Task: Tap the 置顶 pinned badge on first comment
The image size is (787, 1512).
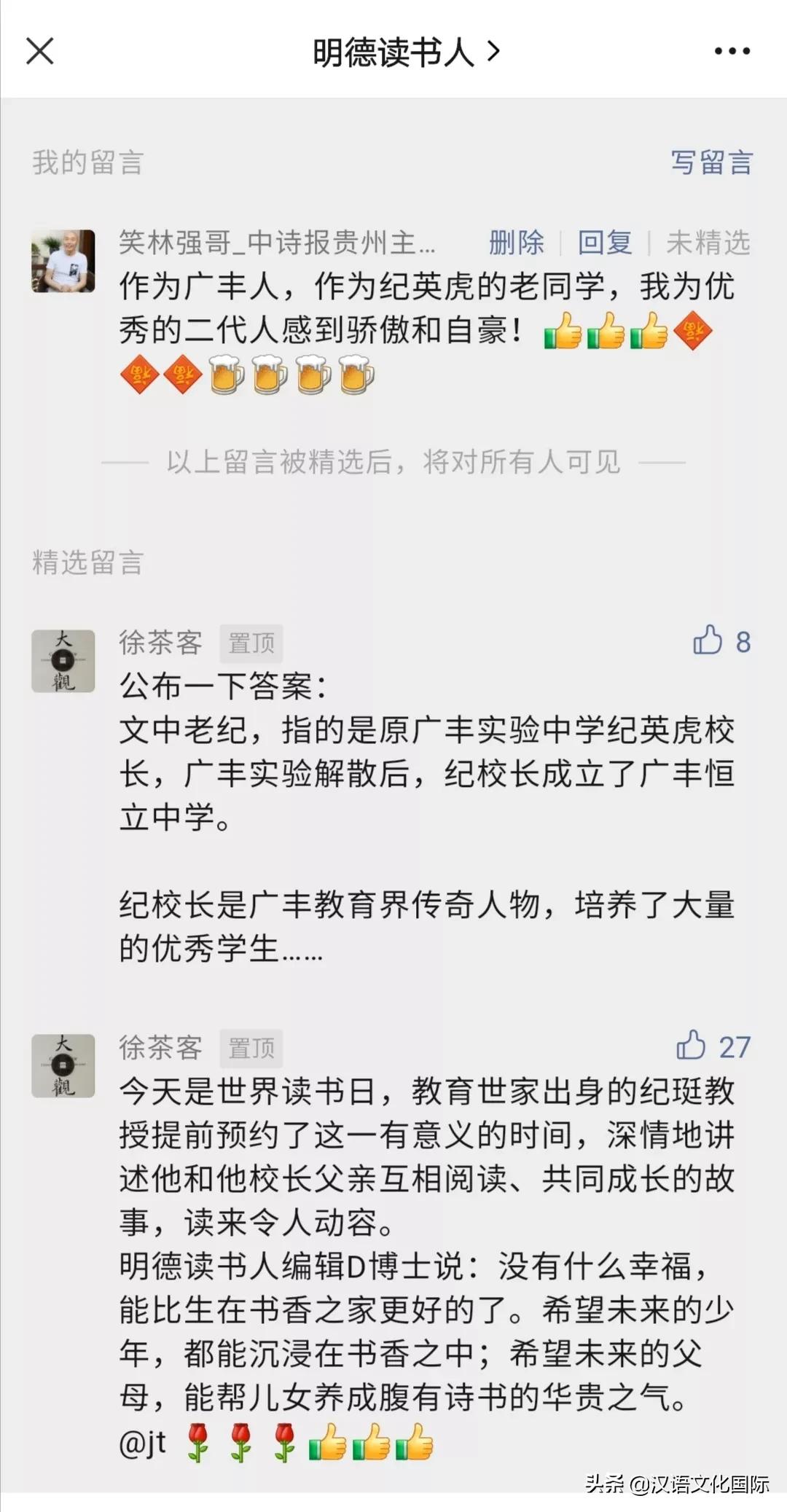Action: point(251,644)
